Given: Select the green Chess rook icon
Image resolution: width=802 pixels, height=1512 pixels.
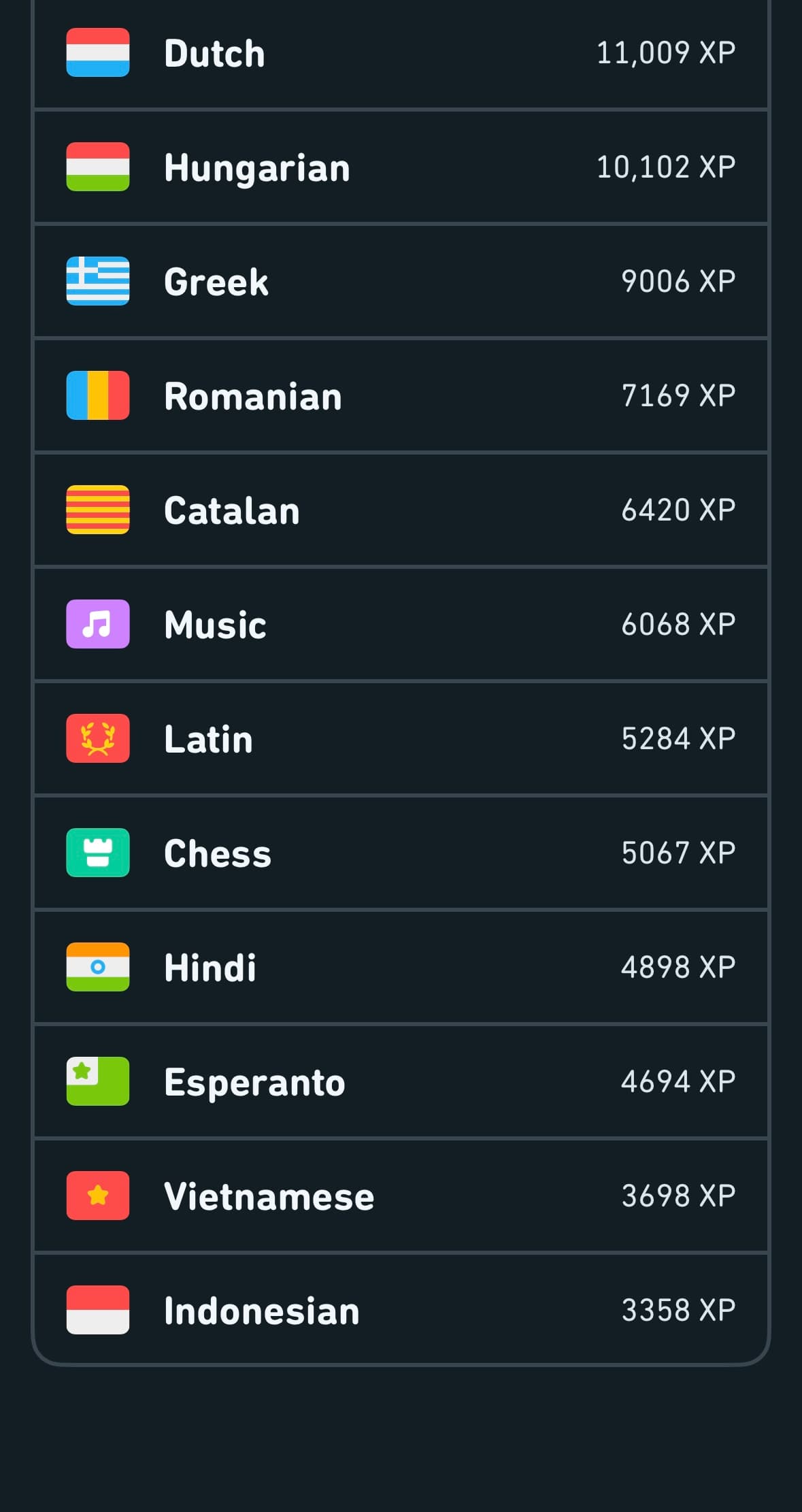Looking at the screenshot, I should (97, 854).
